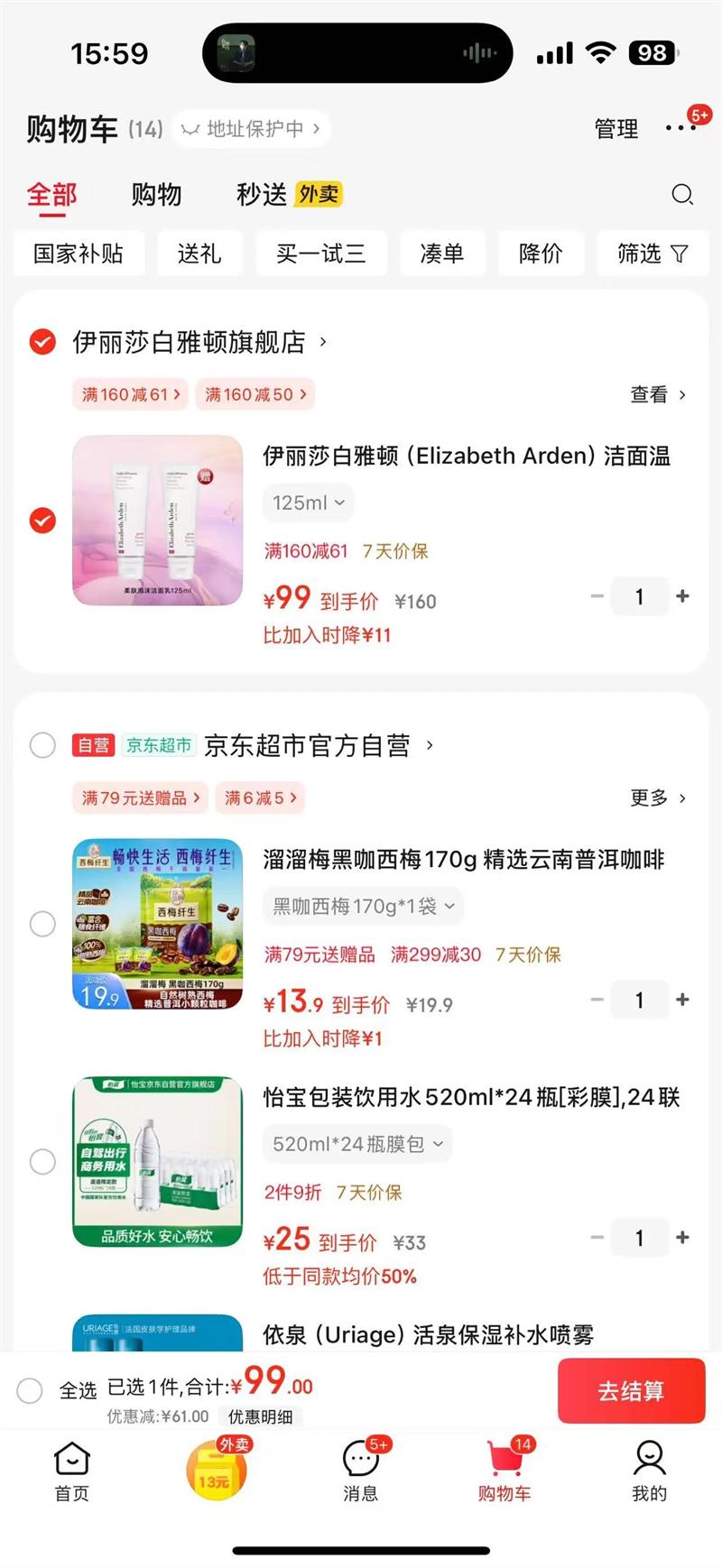This screenshot has width=722, height=1568.
Task: Go to the 首页 home tab
Action: [x=72, y=1471]
